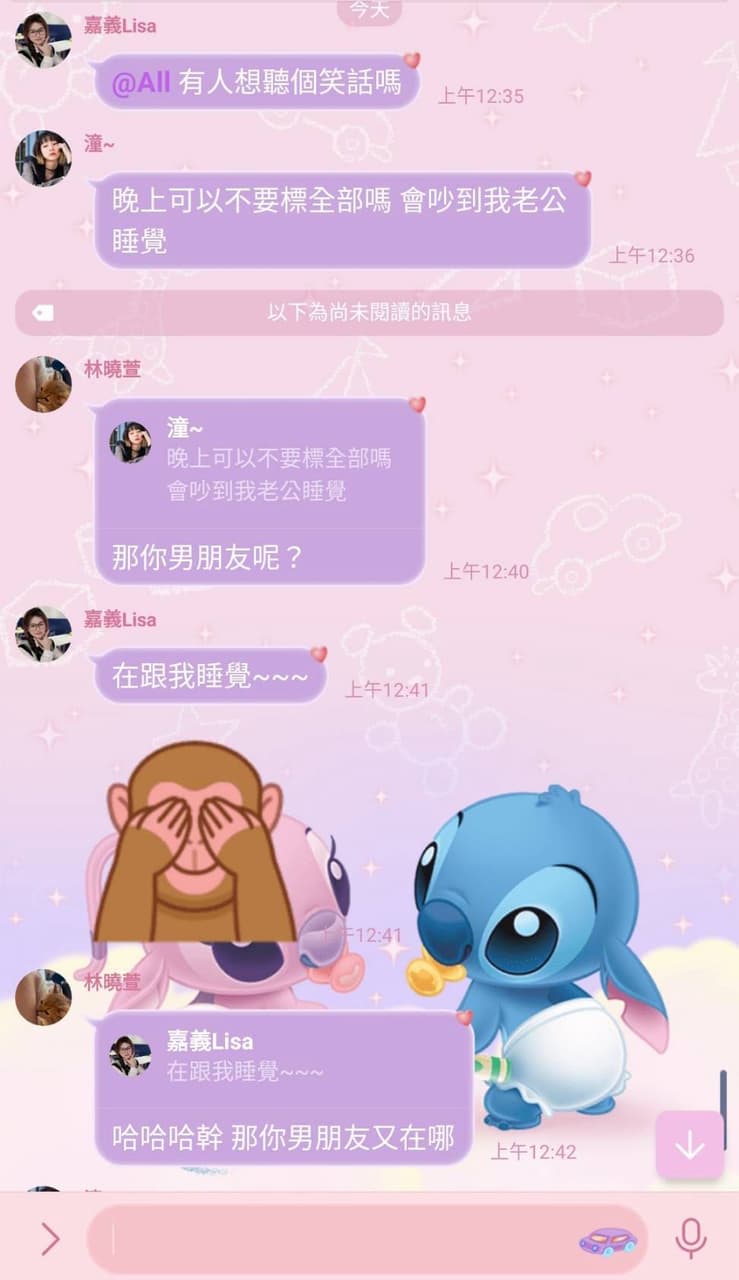Open the sticker and emoji picker
739x1280 pixels.
pyautogui.click(x=608, y=1241)
